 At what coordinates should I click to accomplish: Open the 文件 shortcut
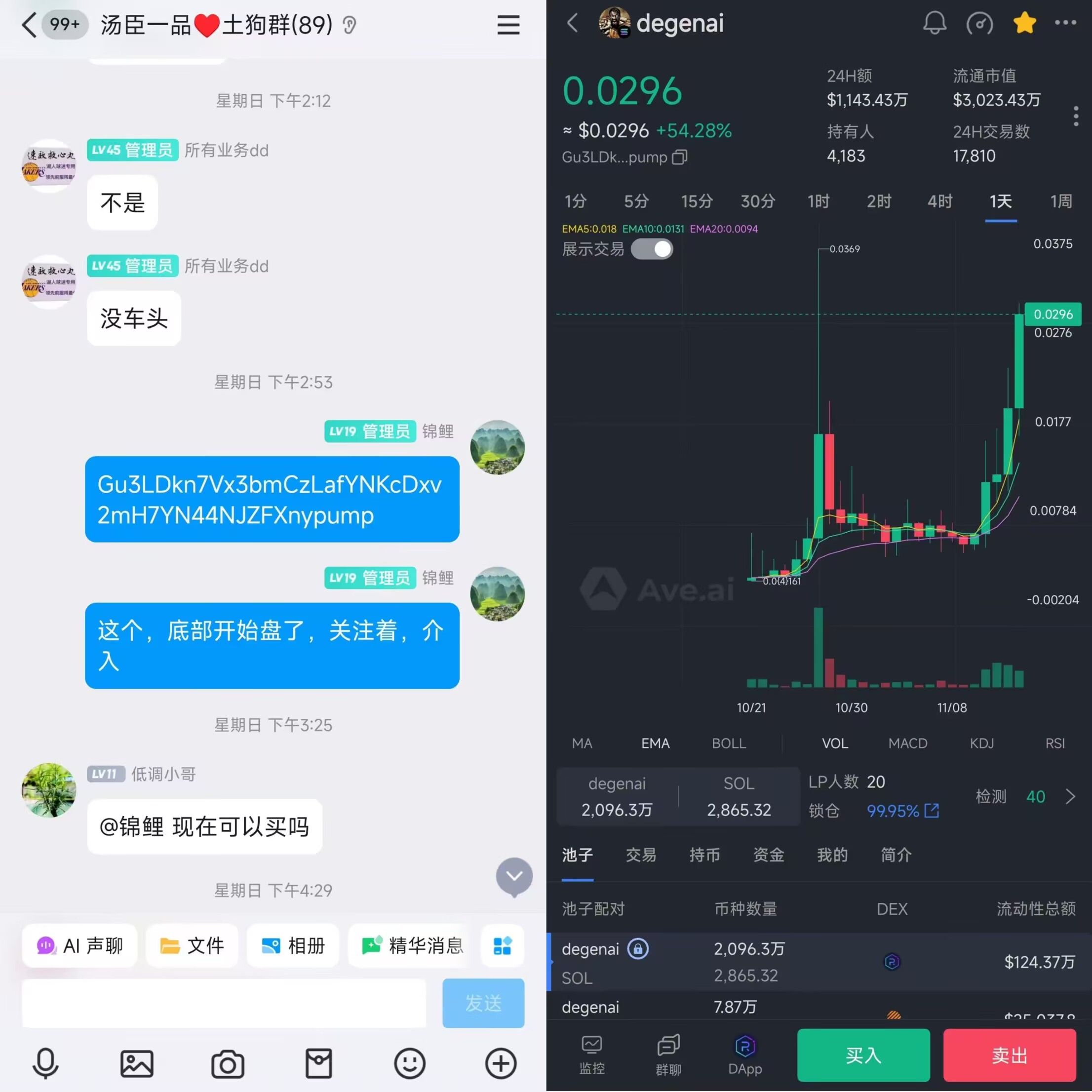(192, 945)
